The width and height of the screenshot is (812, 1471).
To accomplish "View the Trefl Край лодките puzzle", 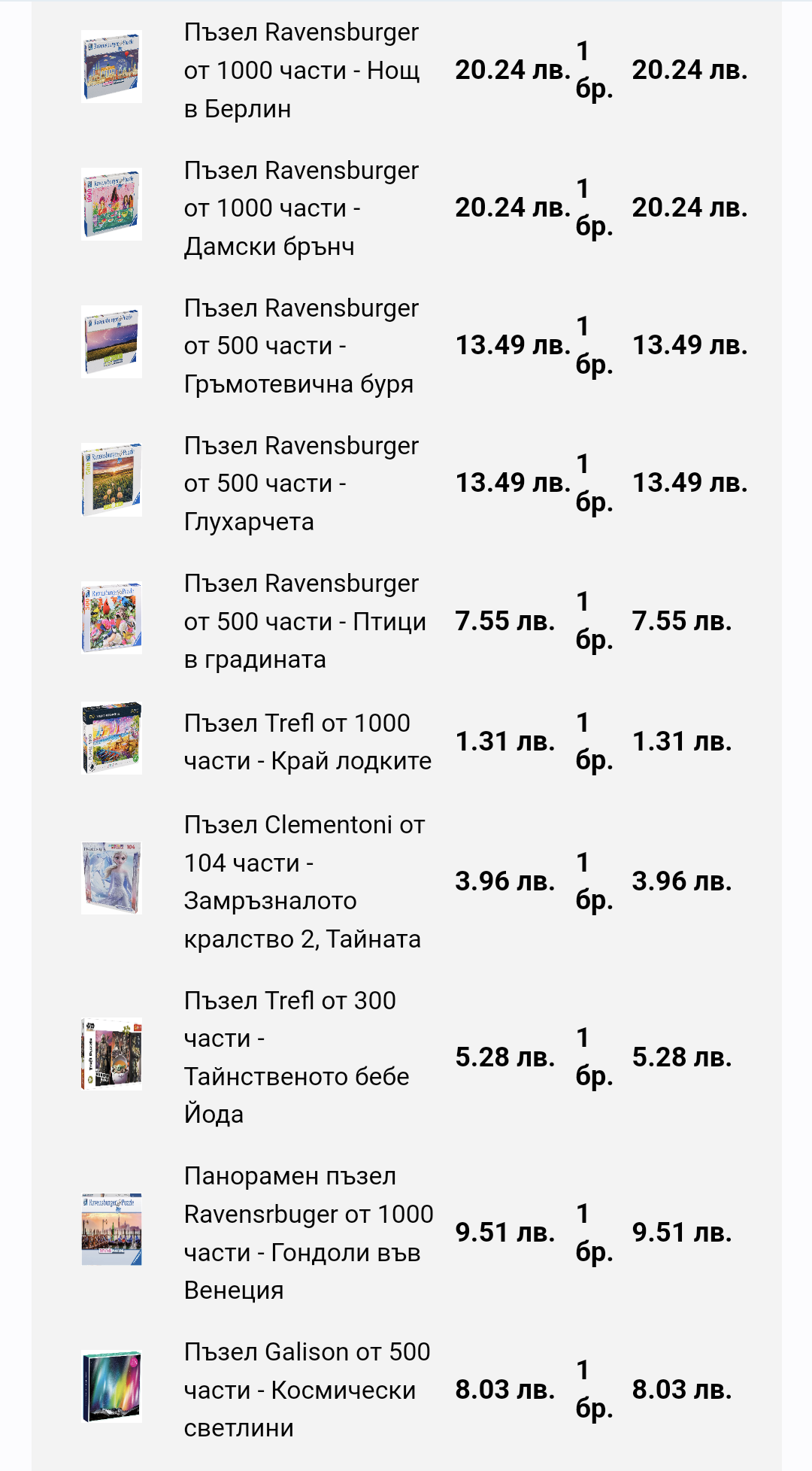I will [x=308, y=742].
